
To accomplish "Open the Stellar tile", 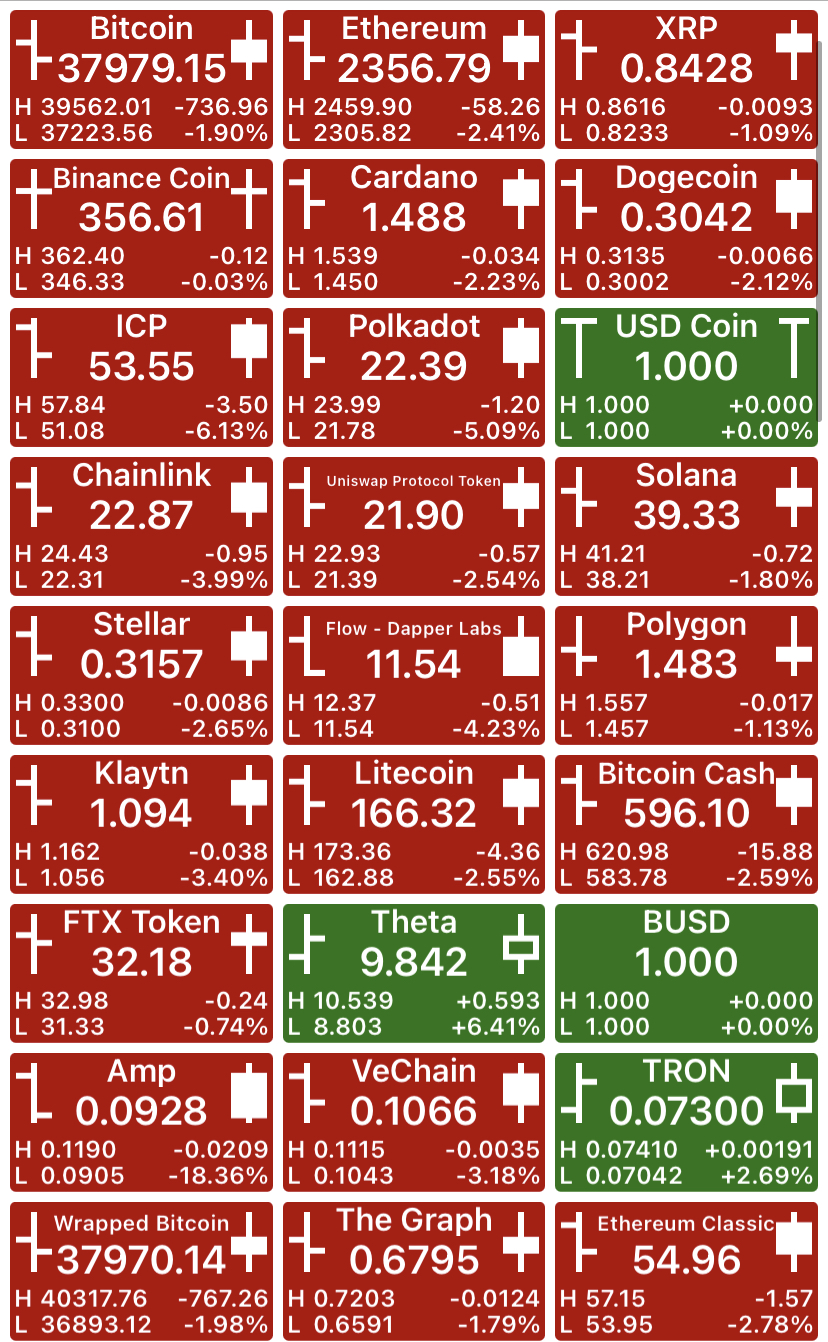I will pos(141,676).
